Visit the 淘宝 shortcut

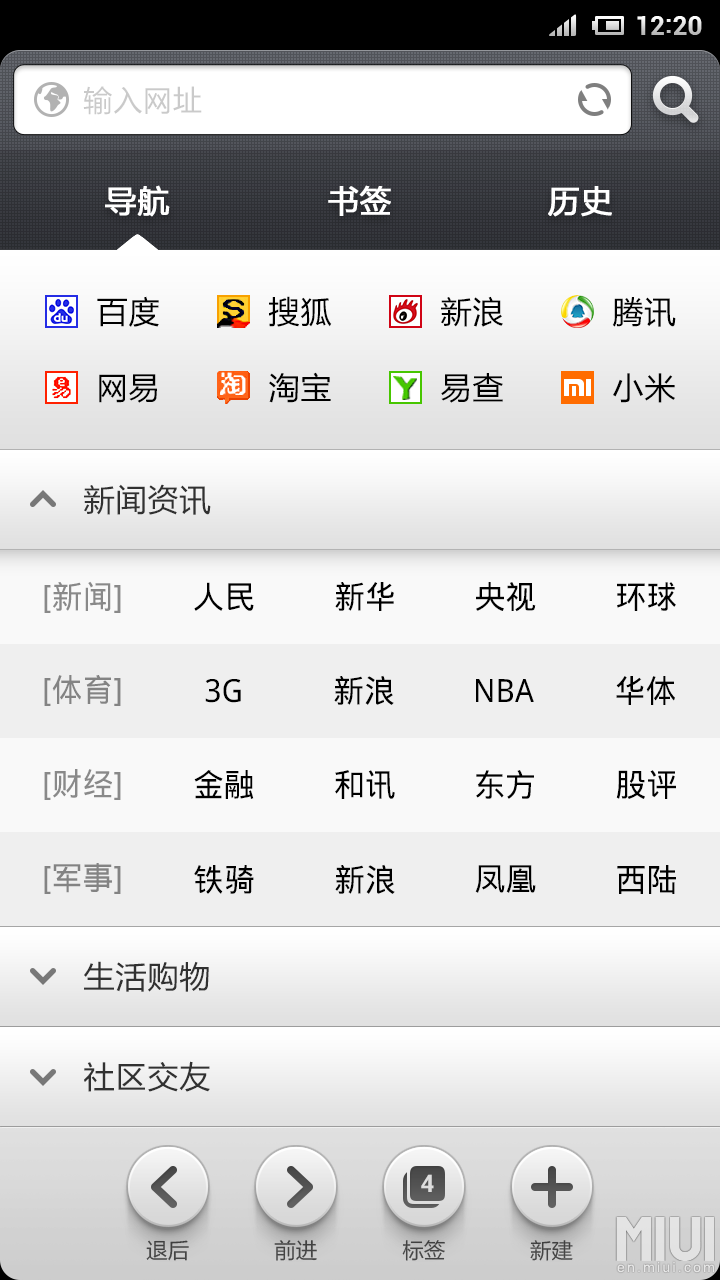pyautogui.click(x=274, y=388)
